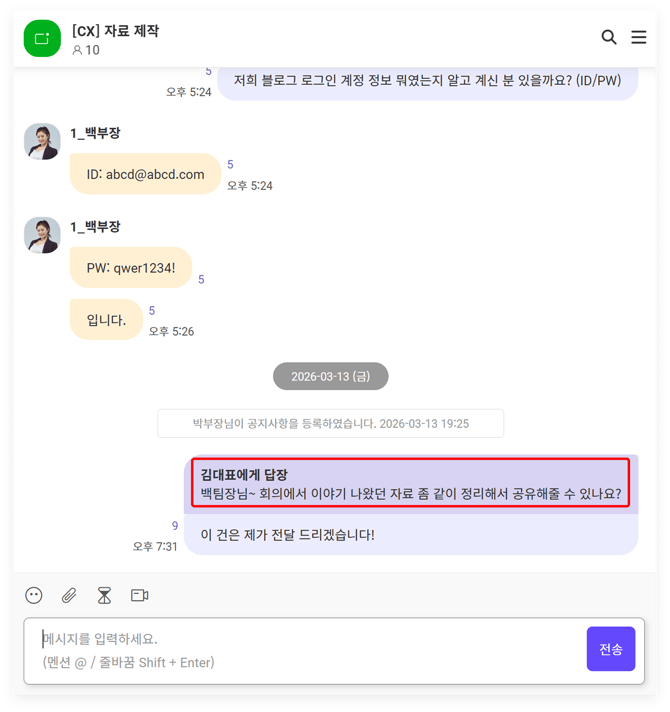Open chat search magnifier
670x712 pixels.
point(608,38)
